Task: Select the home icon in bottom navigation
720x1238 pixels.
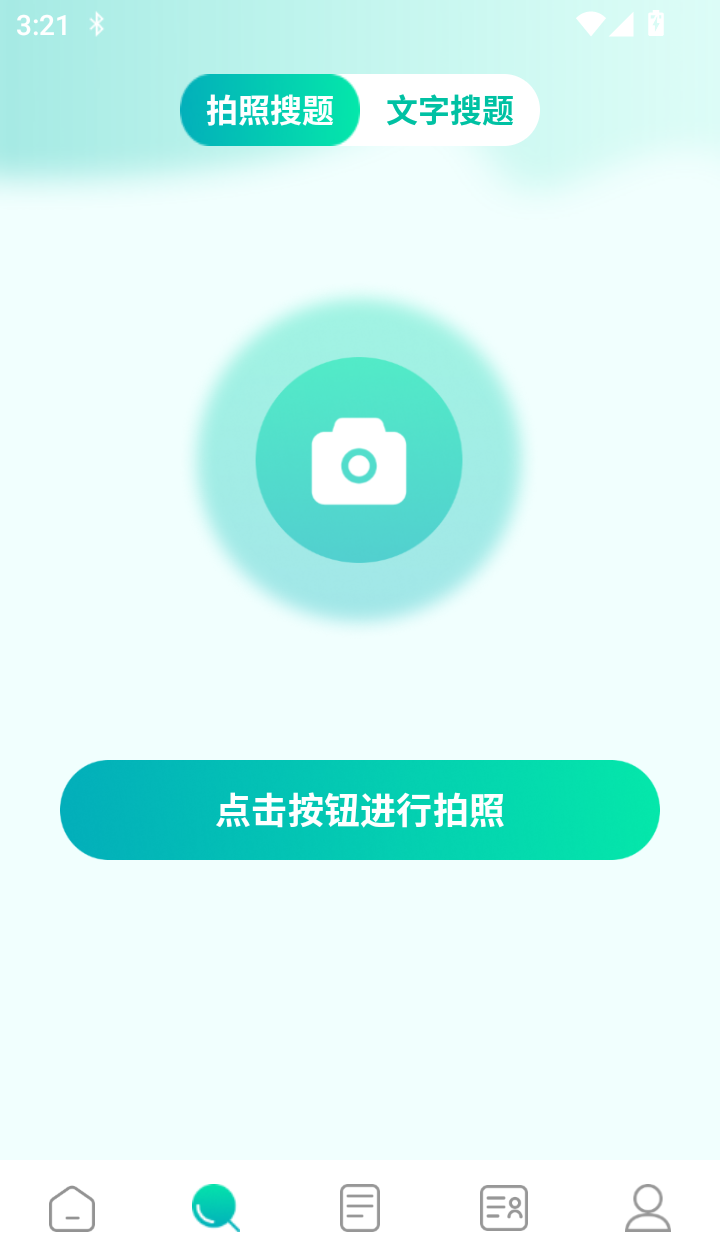Action: [72, 1207]
